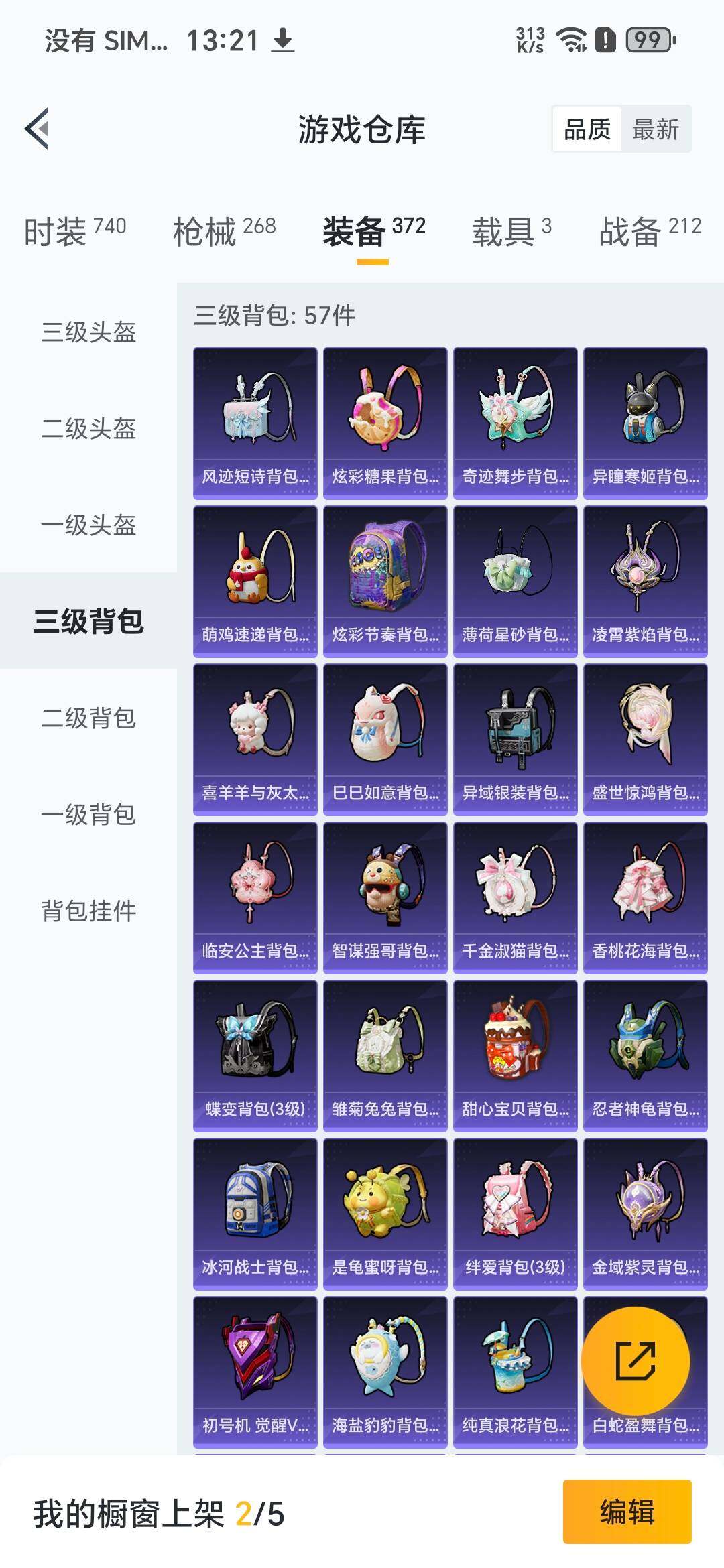
Task: Select the 一级背包 category
Action: click(x=87, y=814)
